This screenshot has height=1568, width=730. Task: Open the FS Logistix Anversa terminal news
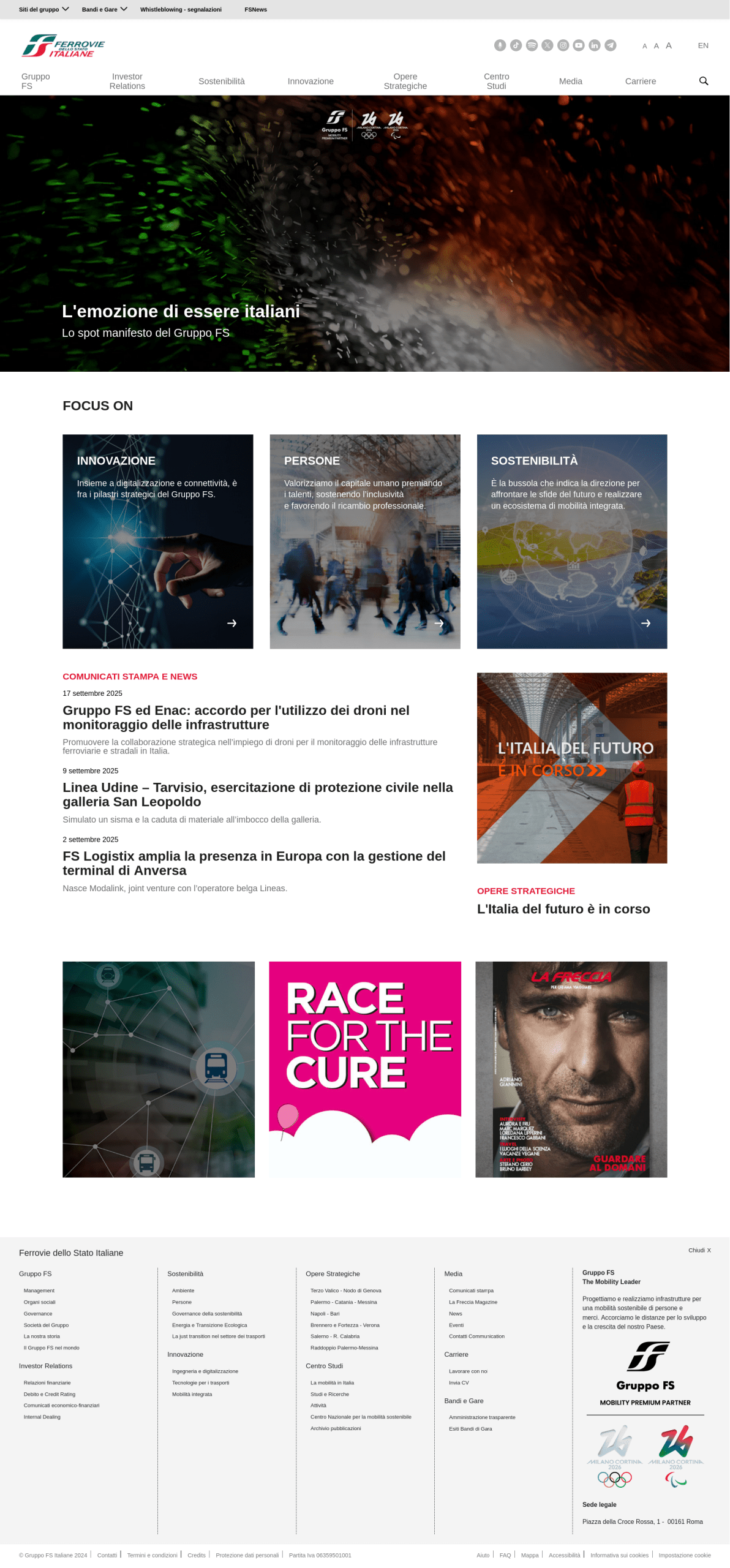254,862
